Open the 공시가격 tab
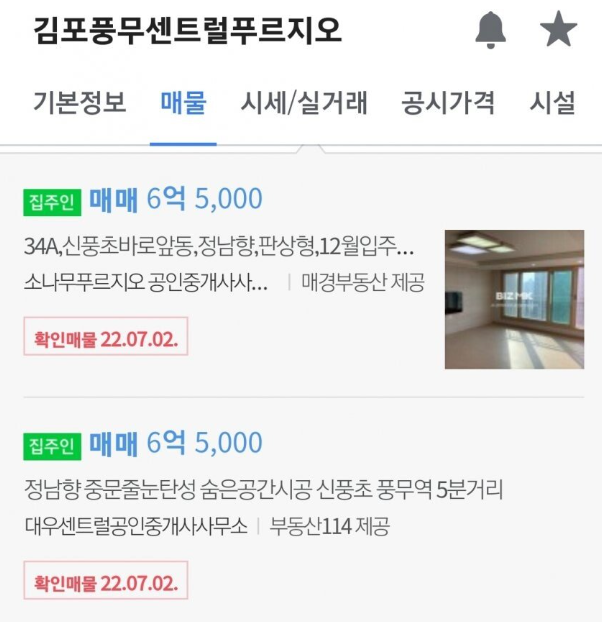This screenshot has width=602, height=622. click(x=448, y=103)
